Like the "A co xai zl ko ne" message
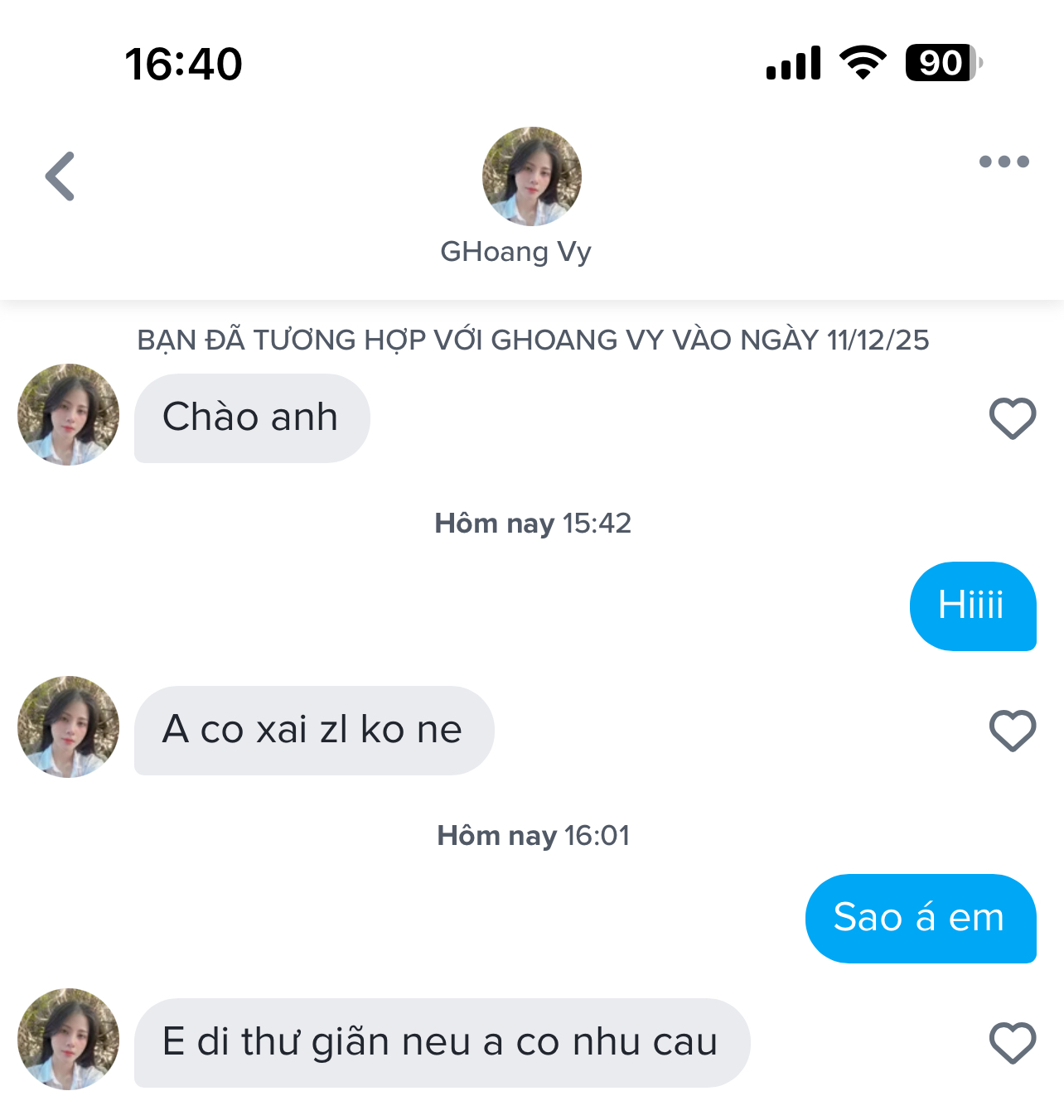The image size is (1064, 1120). [x=1013, y=731]
